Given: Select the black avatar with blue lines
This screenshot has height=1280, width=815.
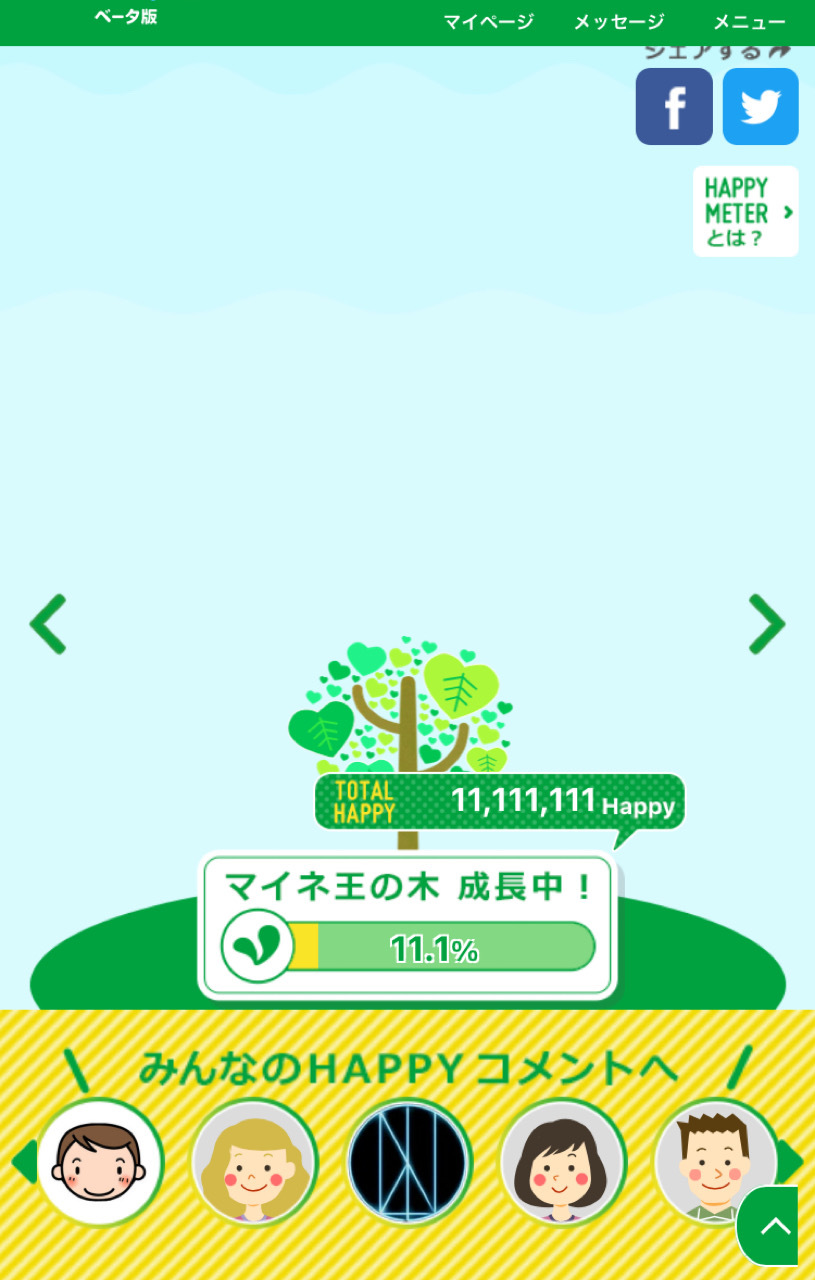Looking at the screenshot, I should (408, 1163).
